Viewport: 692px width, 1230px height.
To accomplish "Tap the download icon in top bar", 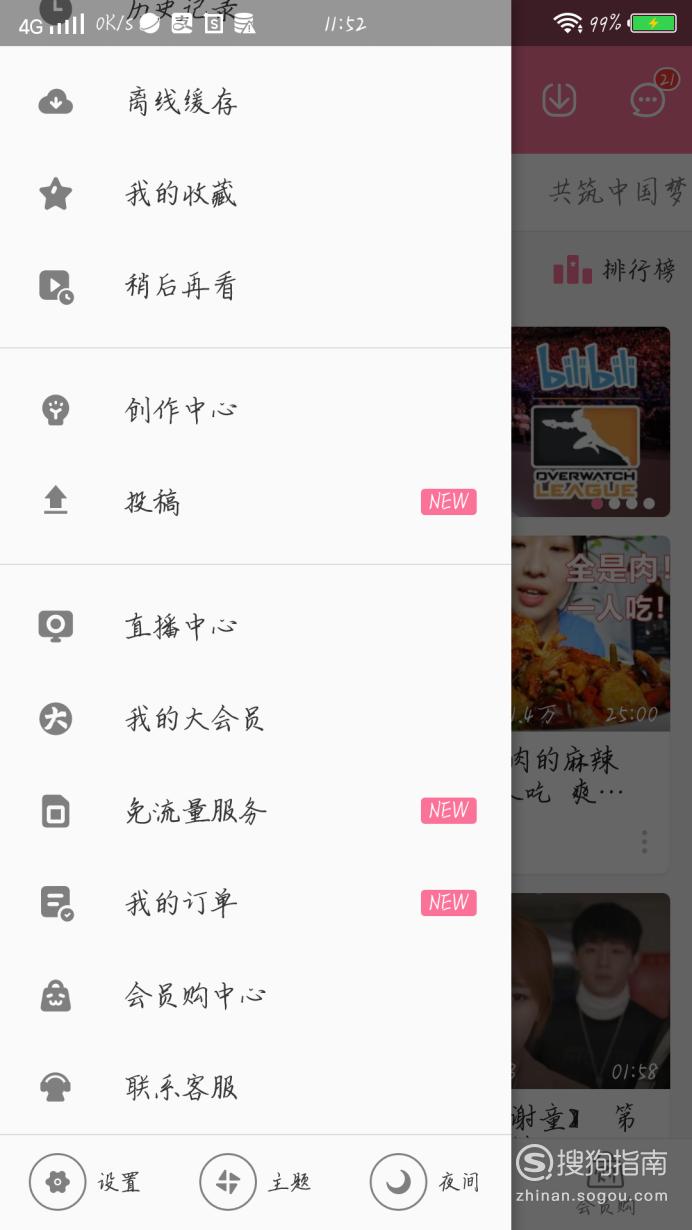I will click(x=559, y=99).
